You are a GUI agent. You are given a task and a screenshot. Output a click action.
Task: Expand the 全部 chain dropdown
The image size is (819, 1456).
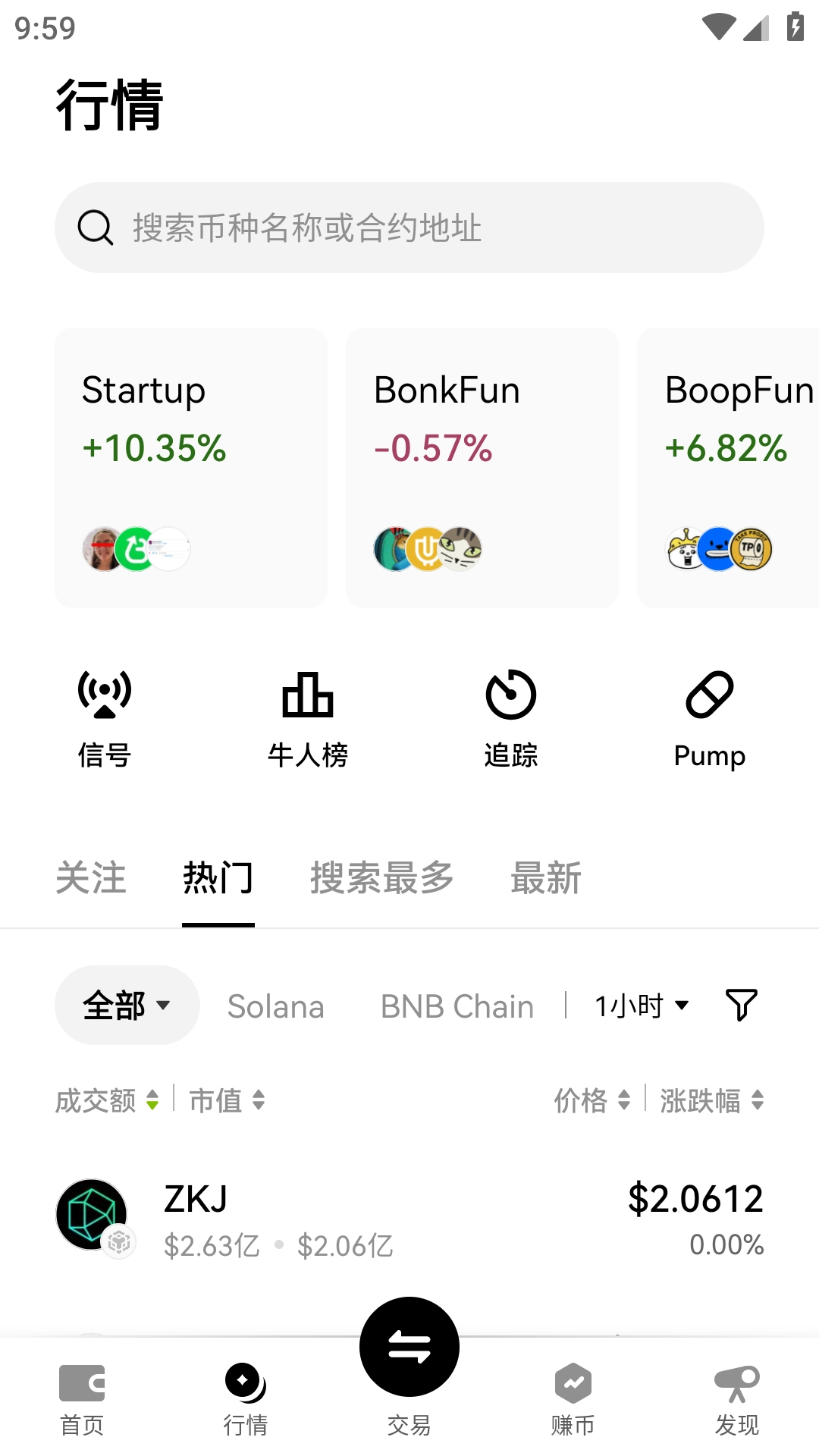point(127,1006)
